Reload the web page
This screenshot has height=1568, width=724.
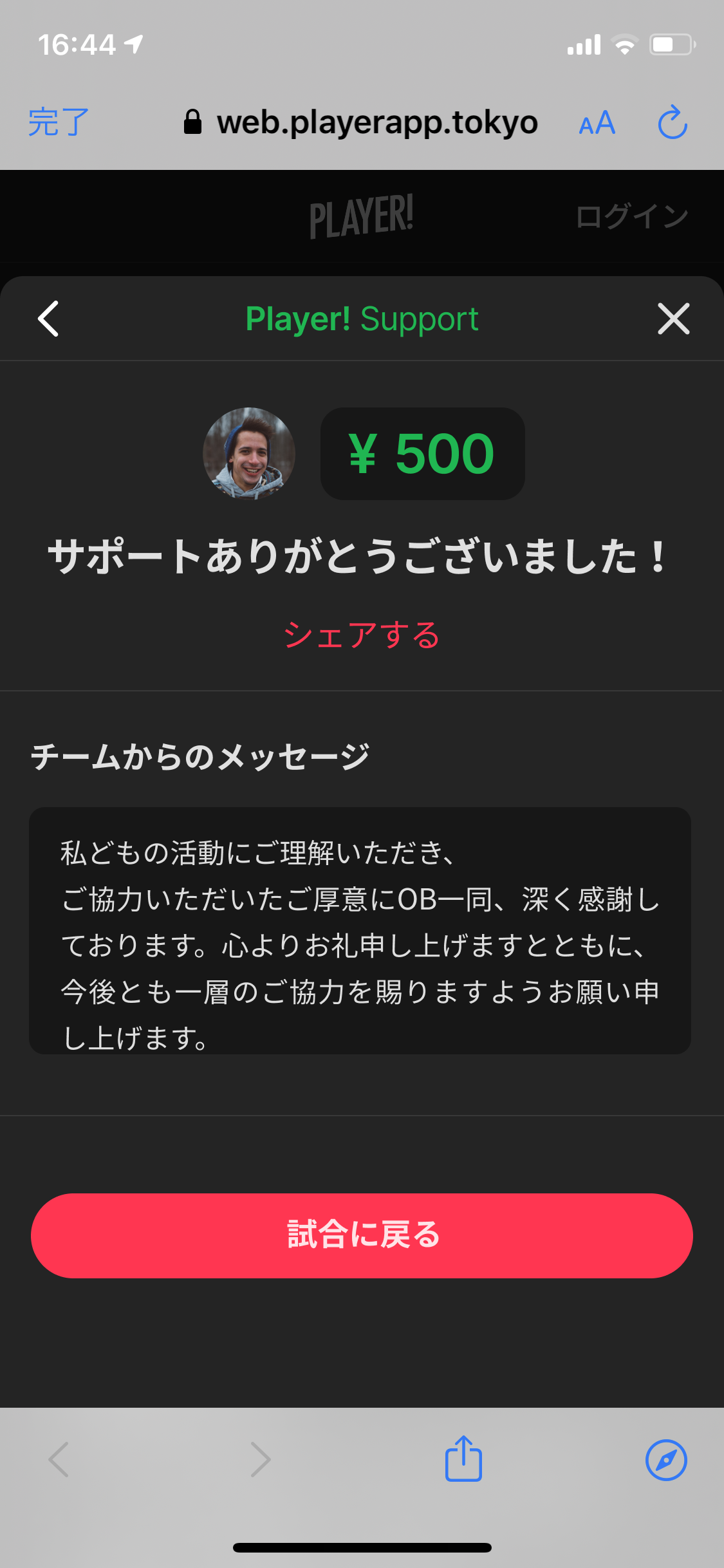coord(673,122)
